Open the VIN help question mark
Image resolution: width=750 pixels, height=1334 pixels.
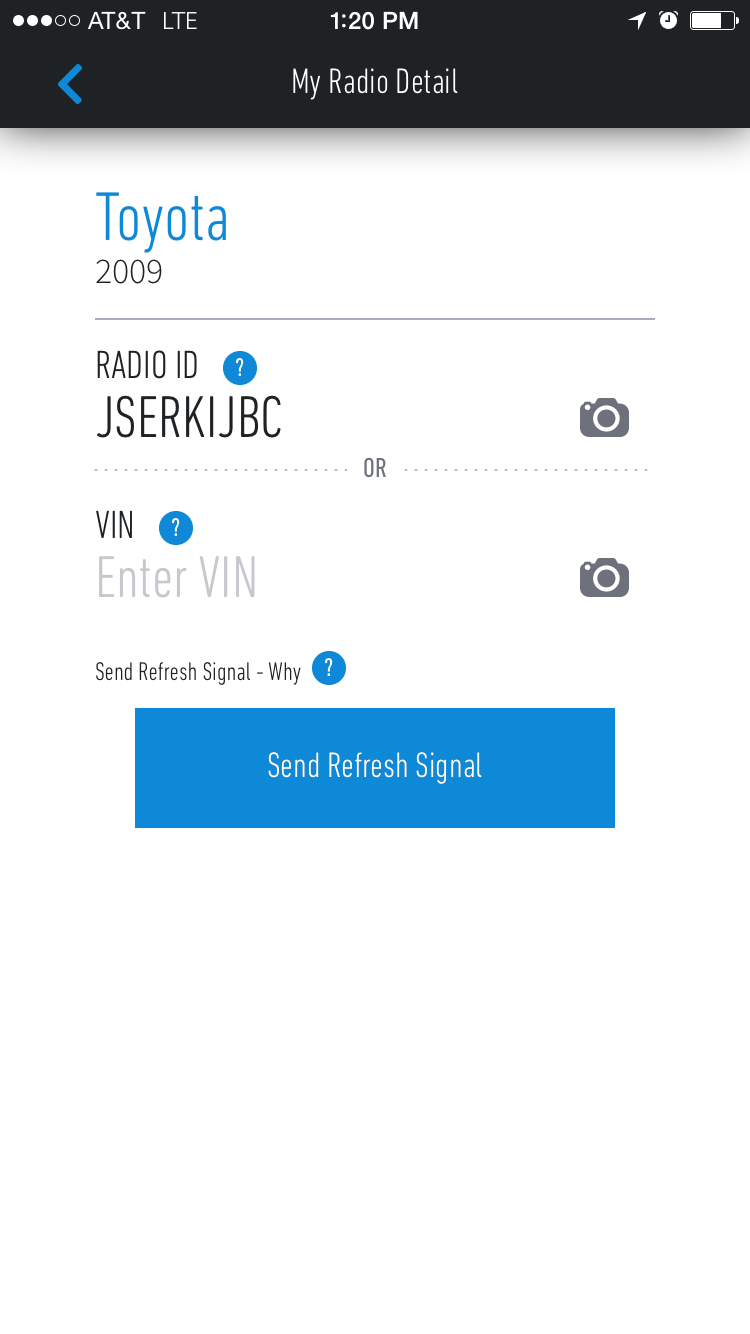click(176, 528)
